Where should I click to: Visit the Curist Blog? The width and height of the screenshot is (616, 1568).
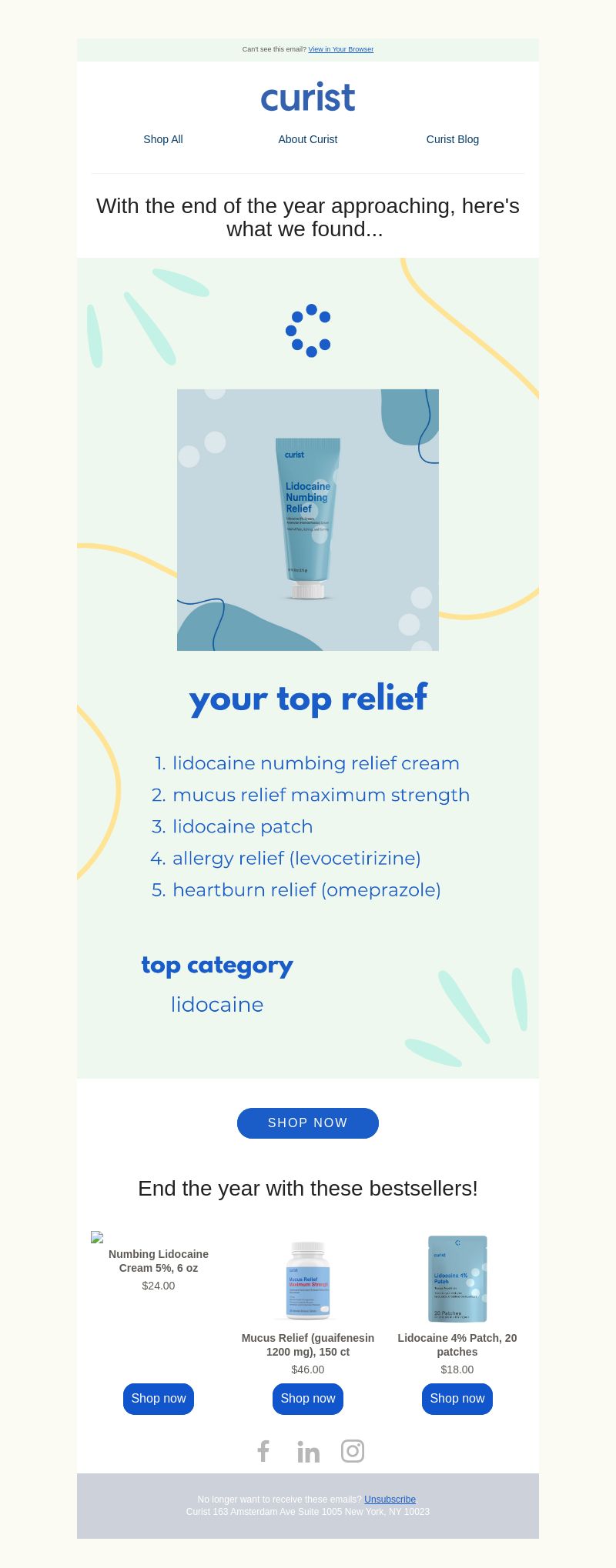(x=453, y=139)
